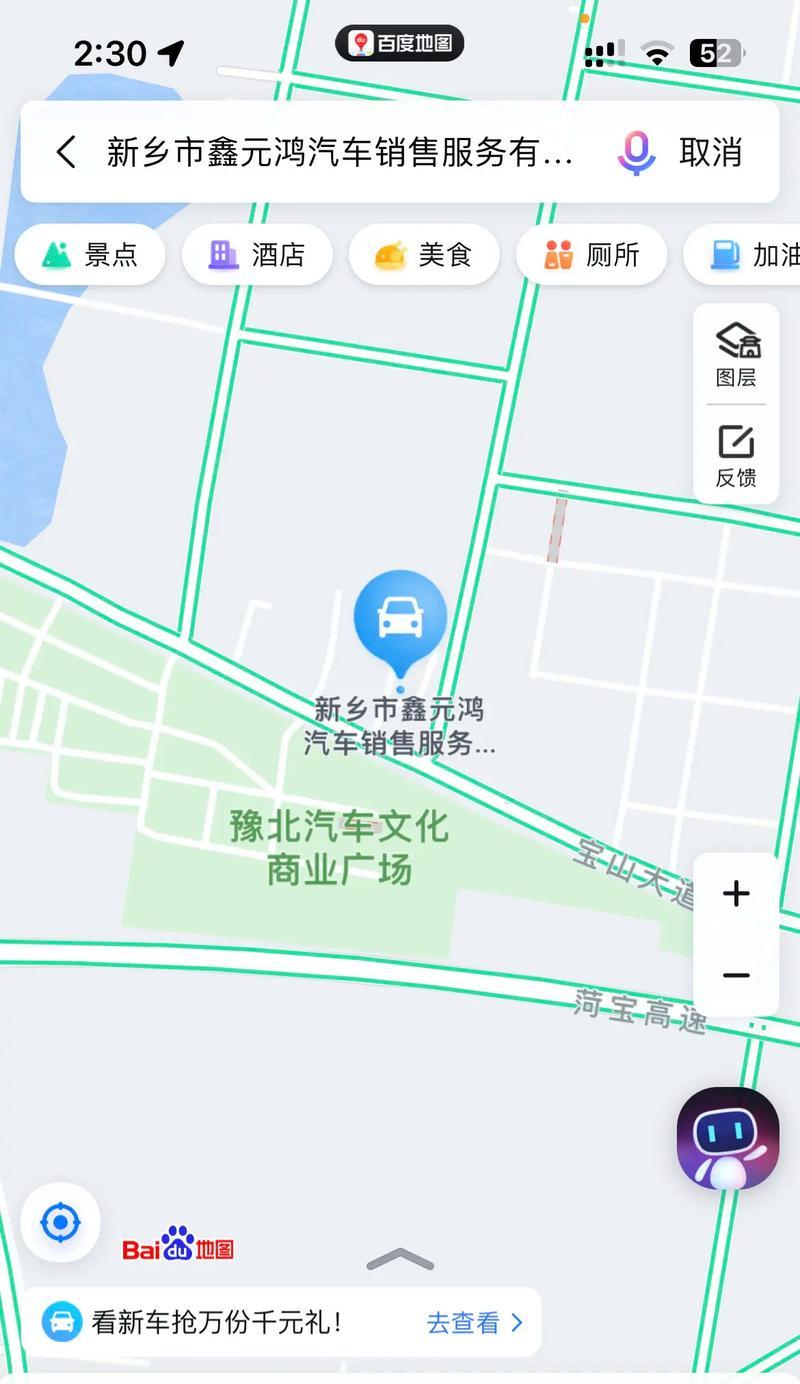Select the 酒店 chip
This screenshot has height=1384, width=800.
pos(257,255)
